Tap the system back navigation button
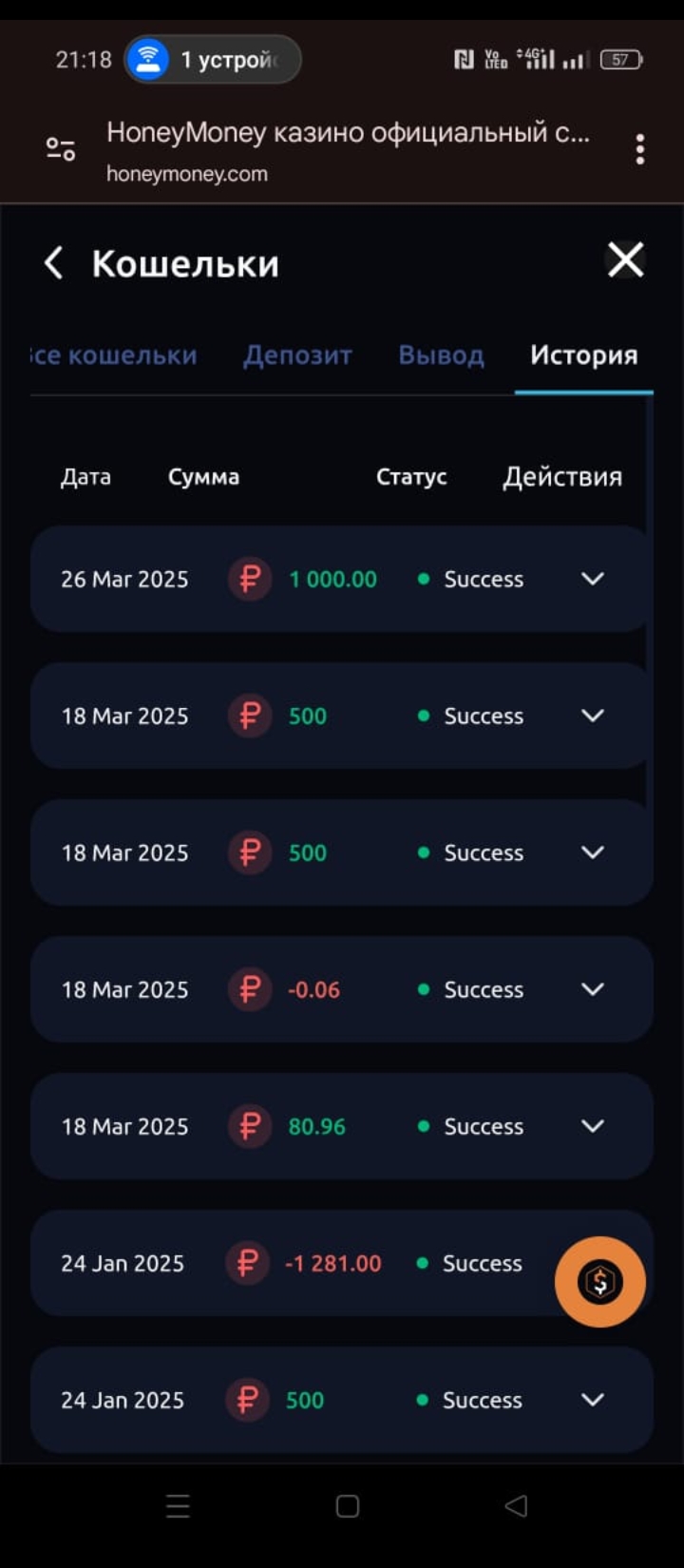Screen dimensions: 684x1568 (516, 1506)
